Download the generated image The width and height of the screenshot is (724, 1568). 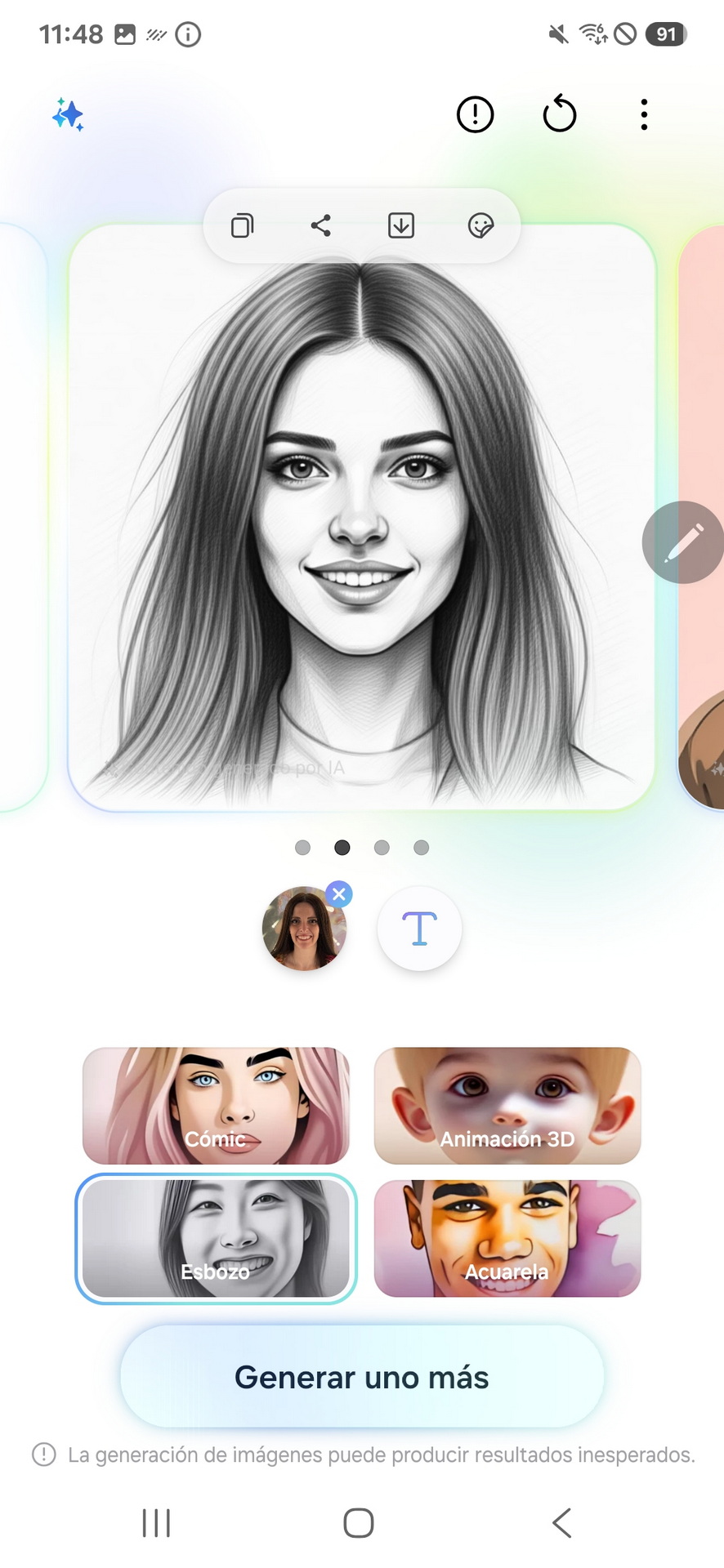(401, 225)
